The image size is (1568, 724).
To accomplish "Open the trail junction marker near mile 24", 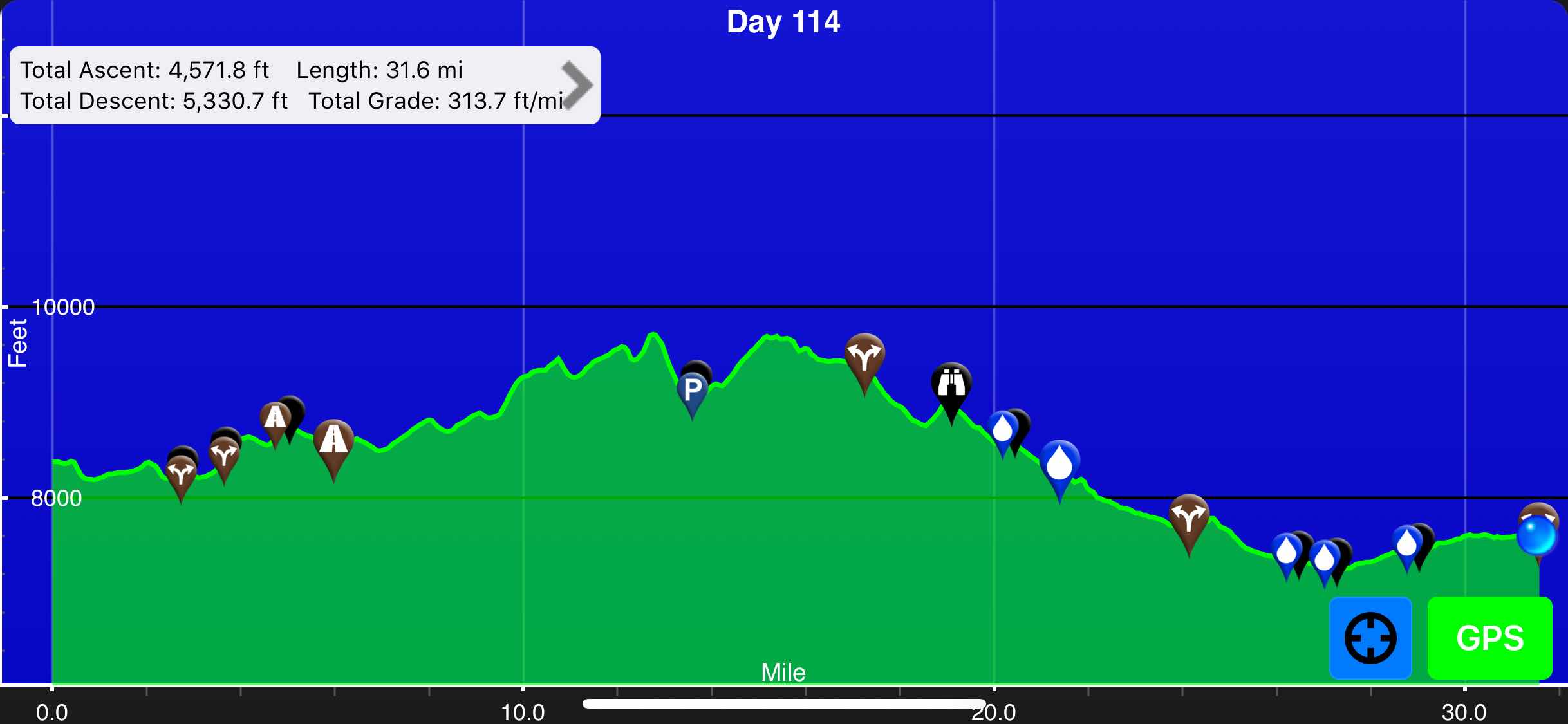I will tap(1189, 517).
